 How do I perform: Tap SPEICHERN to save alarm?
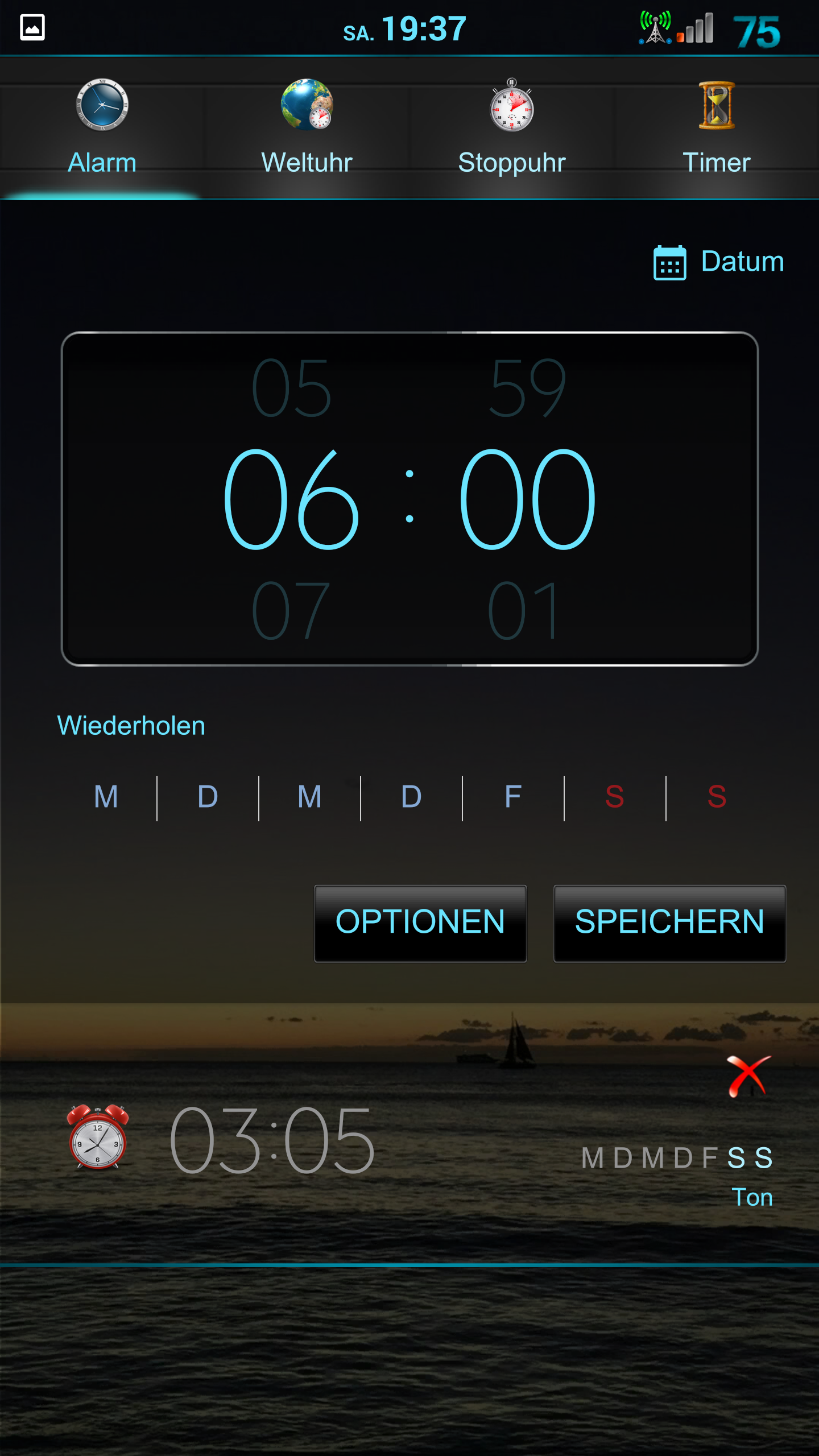point(669,923)
